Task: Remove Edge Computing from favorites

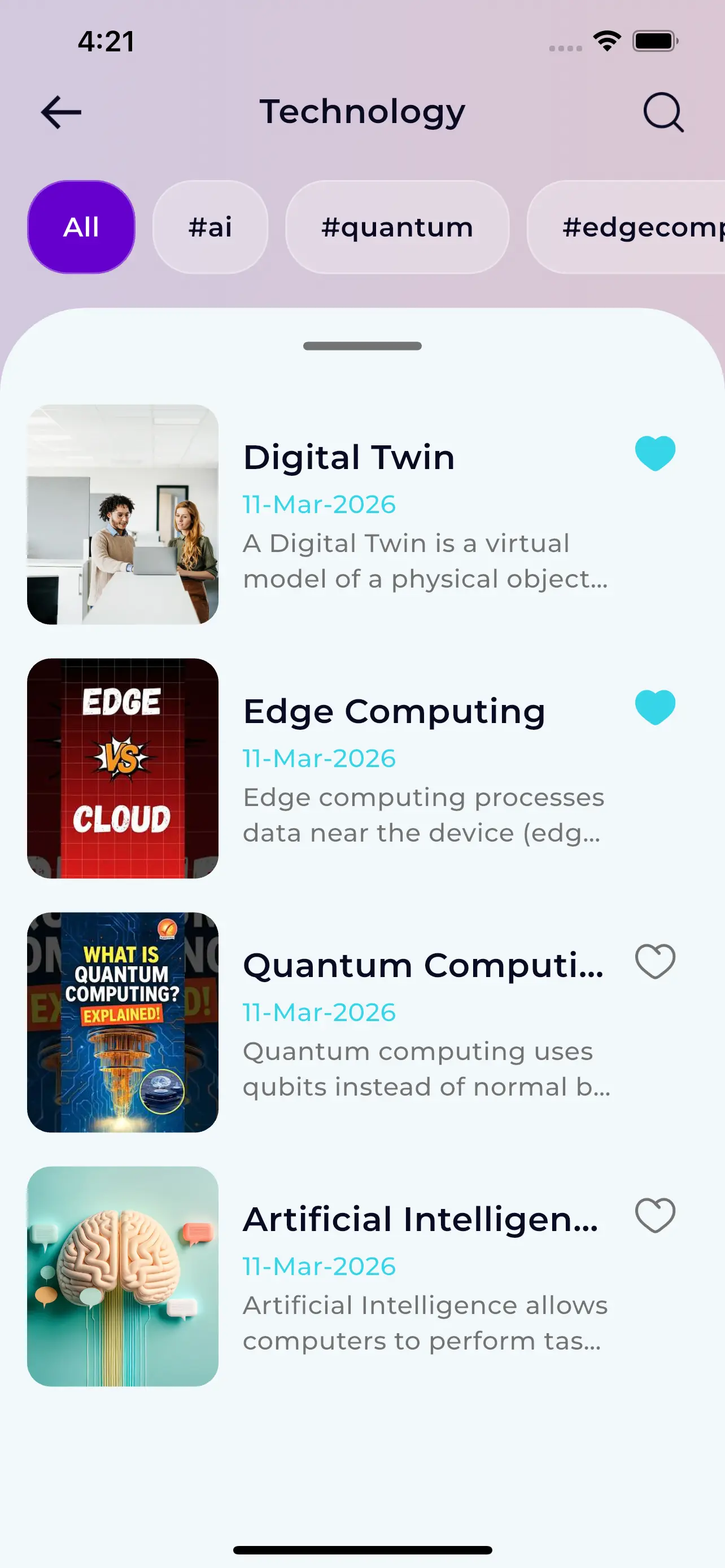Action: point(655,707)
